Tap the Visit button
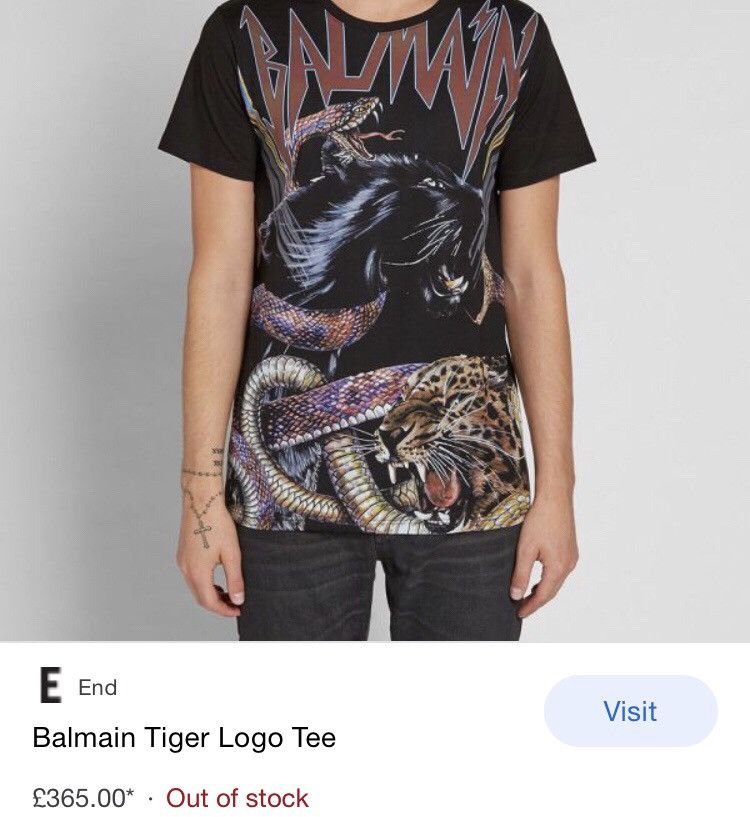This screenshot has height=817, width=750. [x=630, y=711]
